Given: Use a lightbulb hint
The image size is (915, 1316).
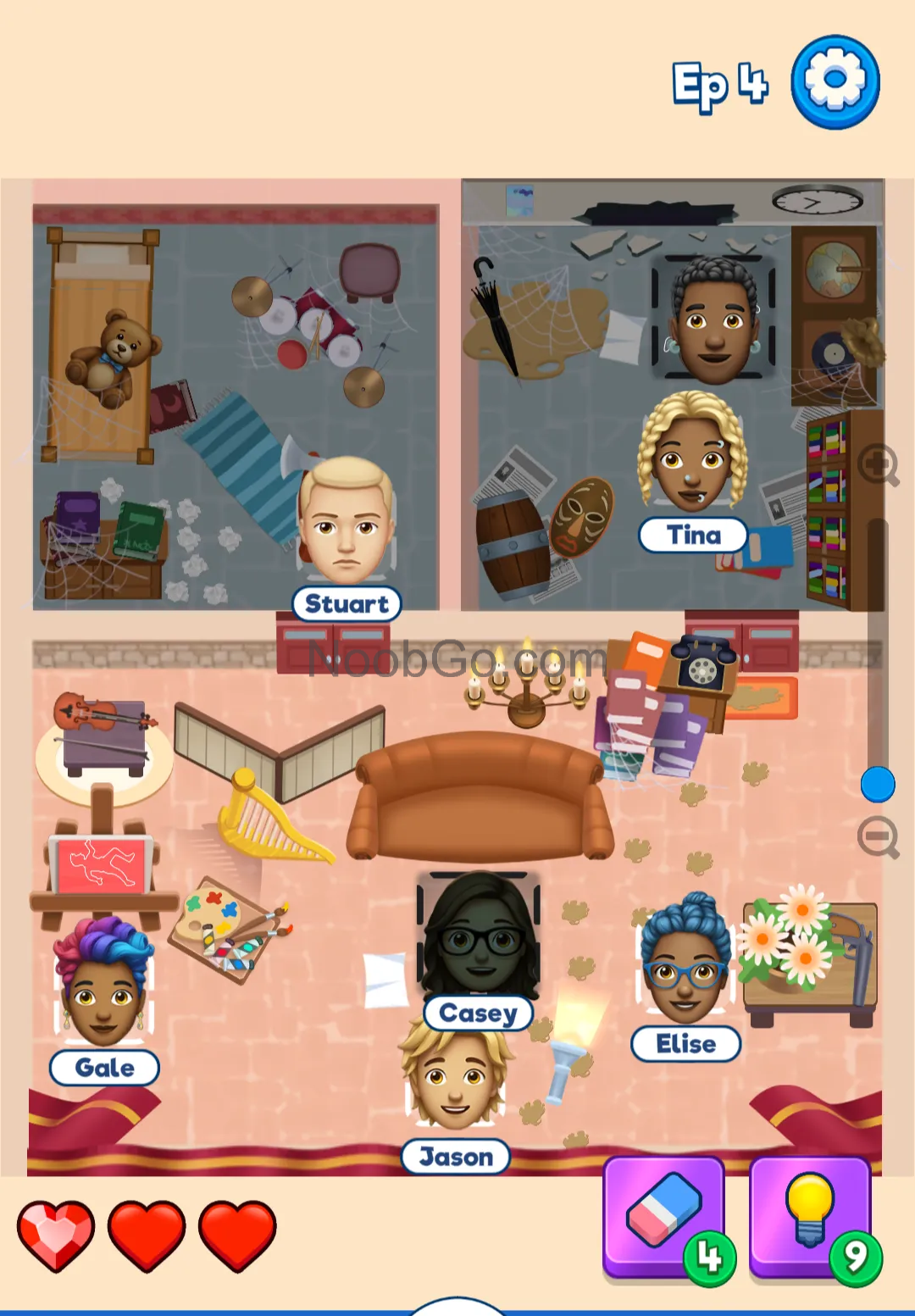Looking at the screenshot, I should 811,1215.
